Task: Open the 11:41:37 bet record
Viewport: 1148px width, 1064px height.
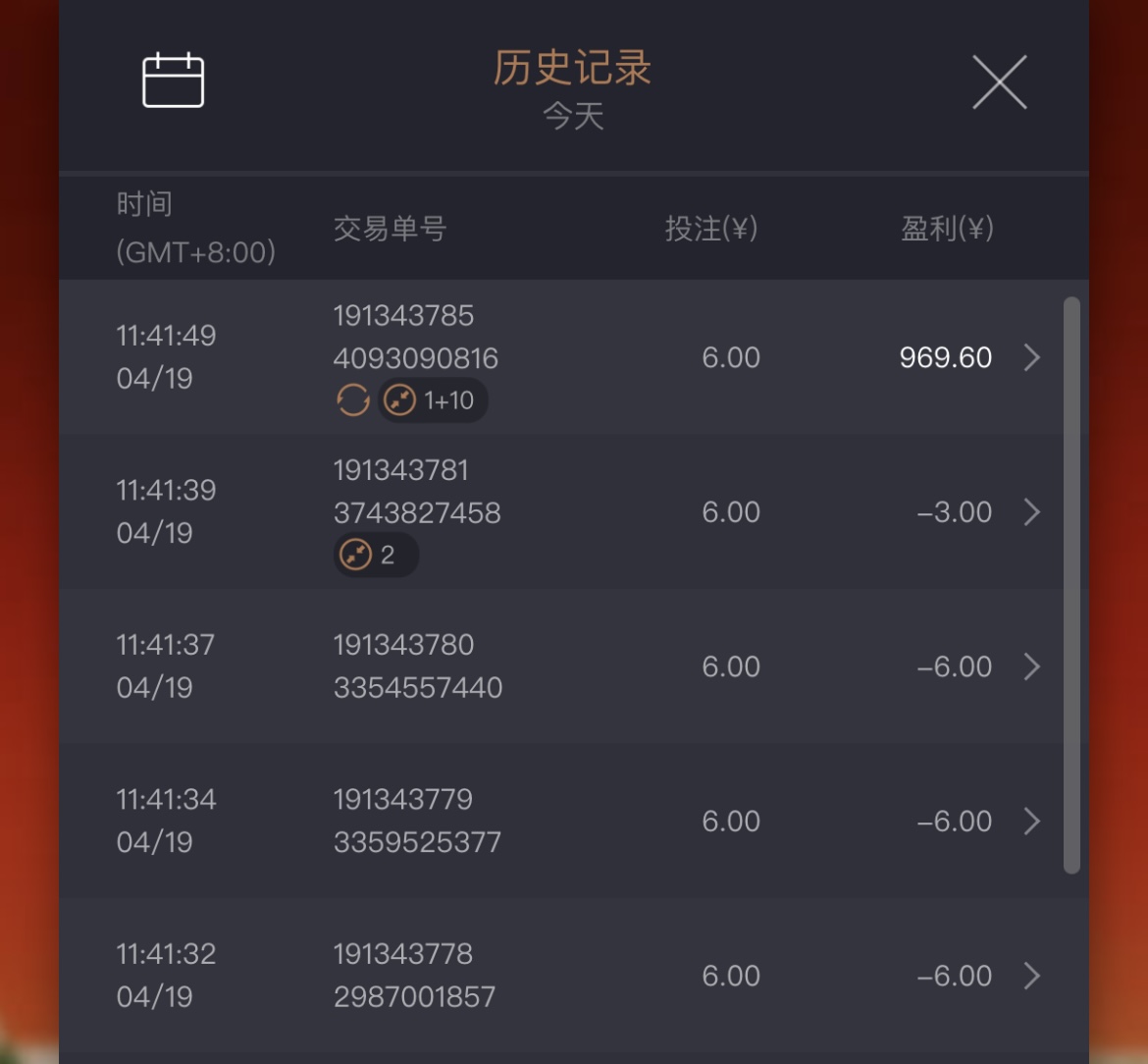Action: coord(1031,666)
